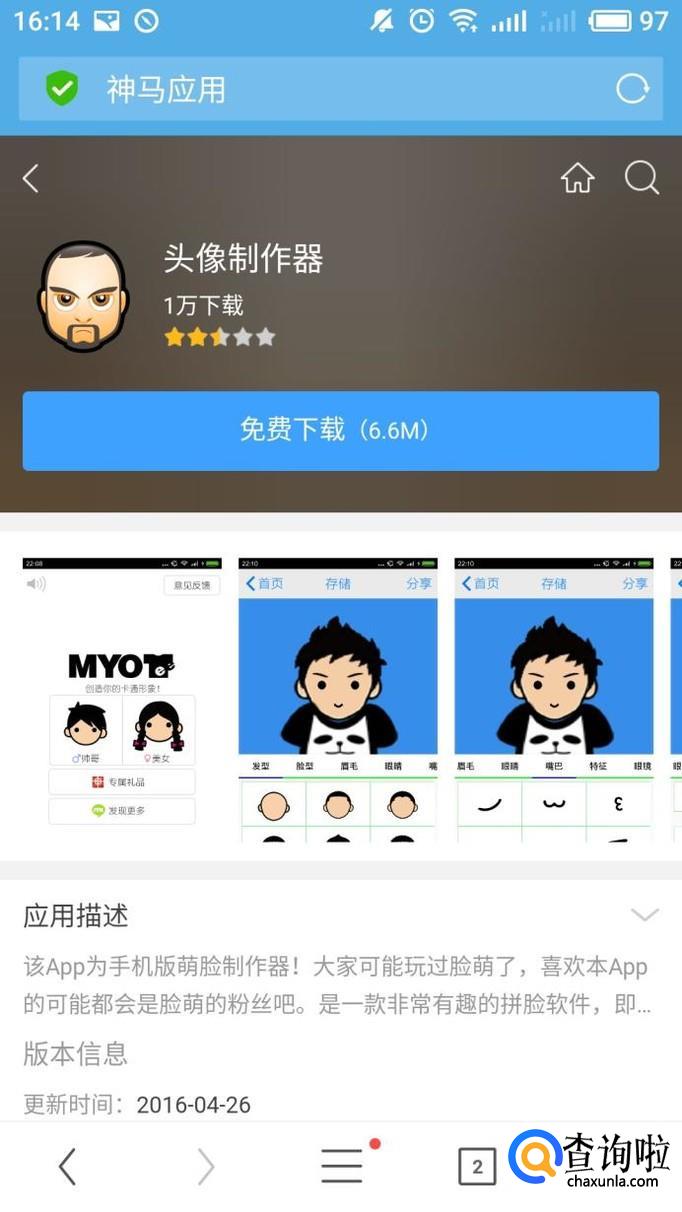
Task: Tap the reload icon in the address bar
Action: [x=632, y=89]
